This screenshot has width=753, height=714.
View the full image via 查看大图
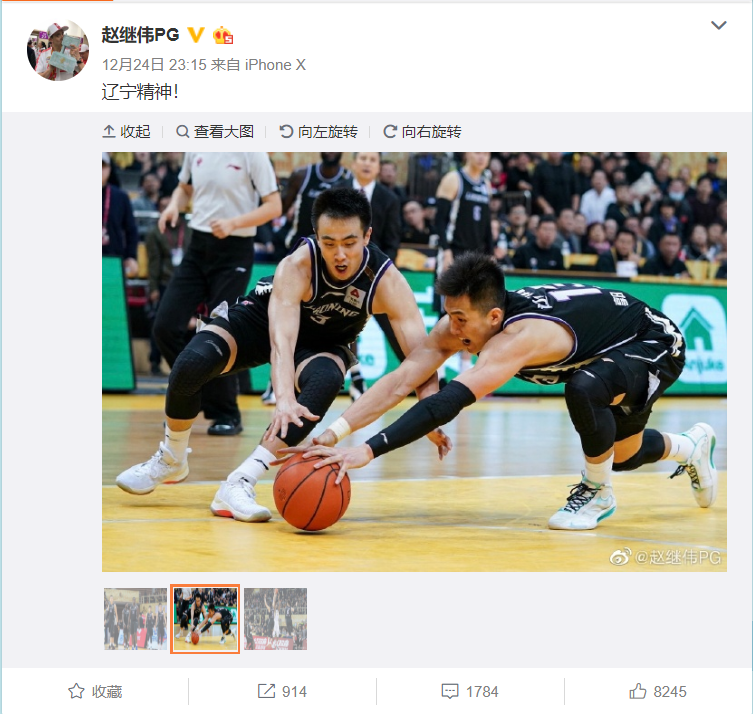pyautogui.click(x=215, y=132)
